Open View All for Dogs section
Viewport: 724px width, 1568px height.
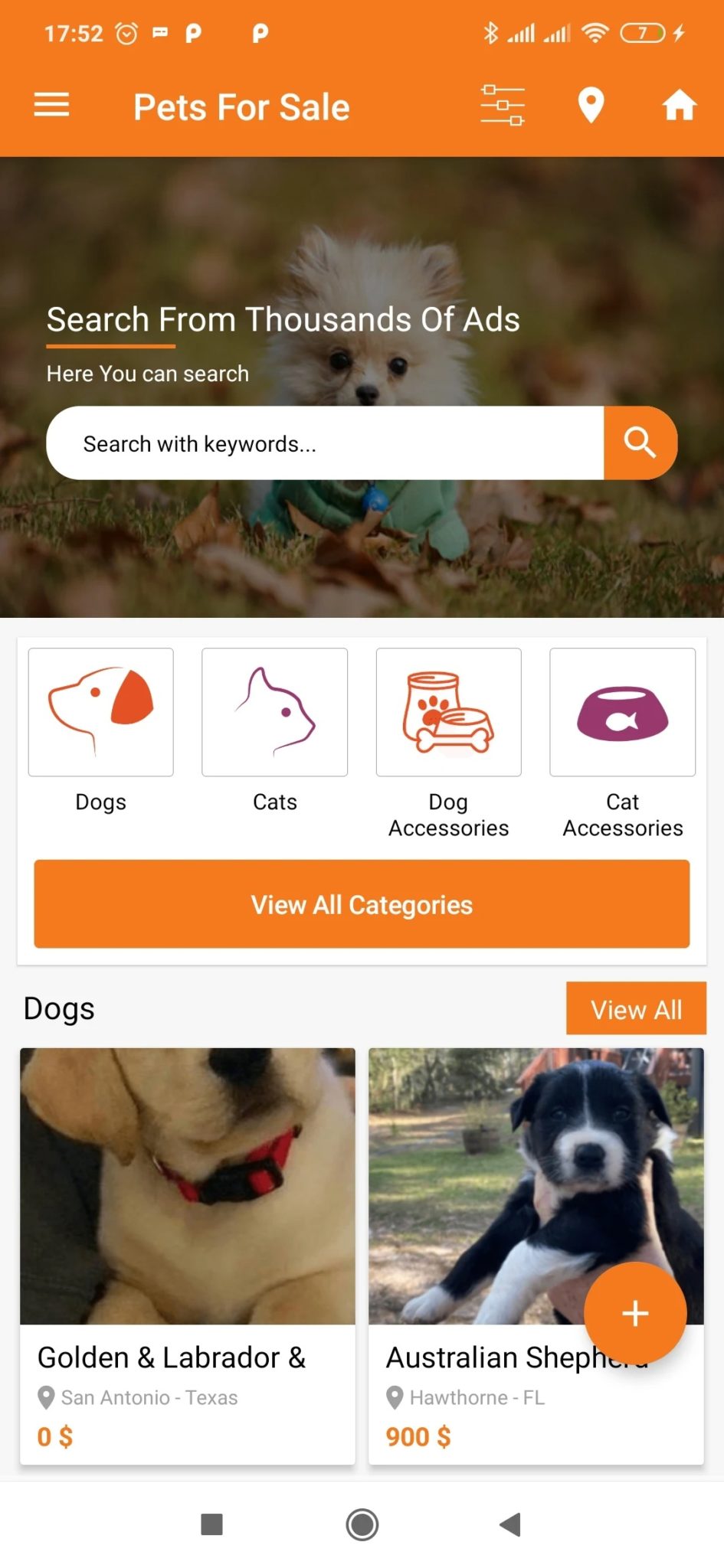click(x=636, y=1008)
